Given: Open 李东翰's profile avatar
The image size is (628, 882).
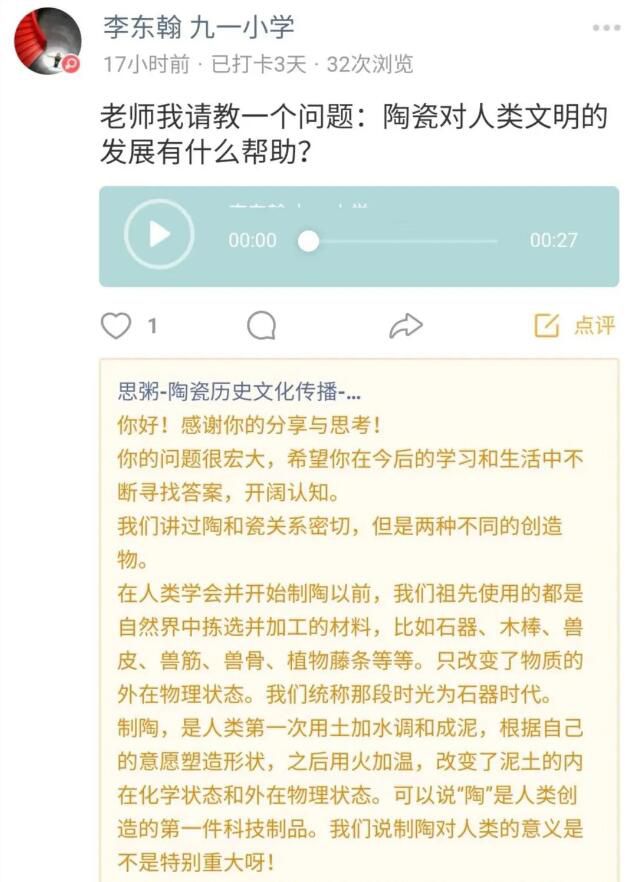Looking at the screenshot, I should [x=47, y=41].
